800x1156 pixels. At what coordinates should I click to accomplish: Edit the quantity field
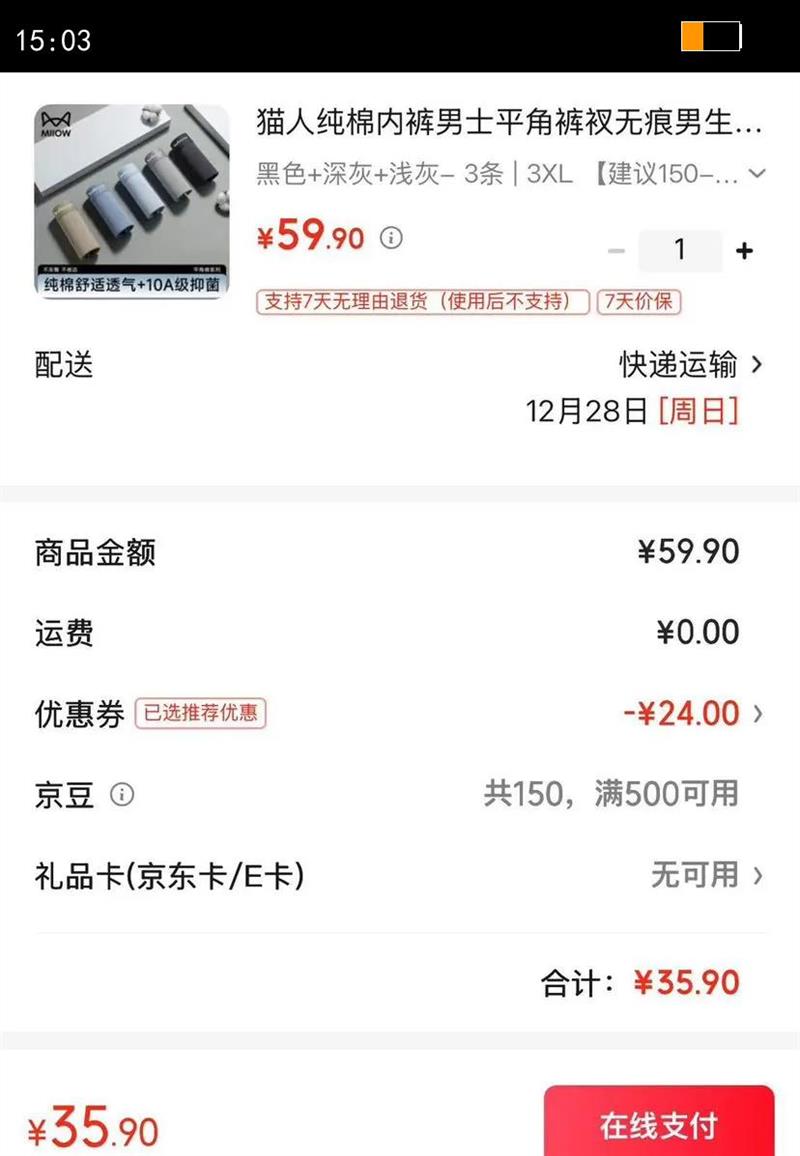[680, 250]
